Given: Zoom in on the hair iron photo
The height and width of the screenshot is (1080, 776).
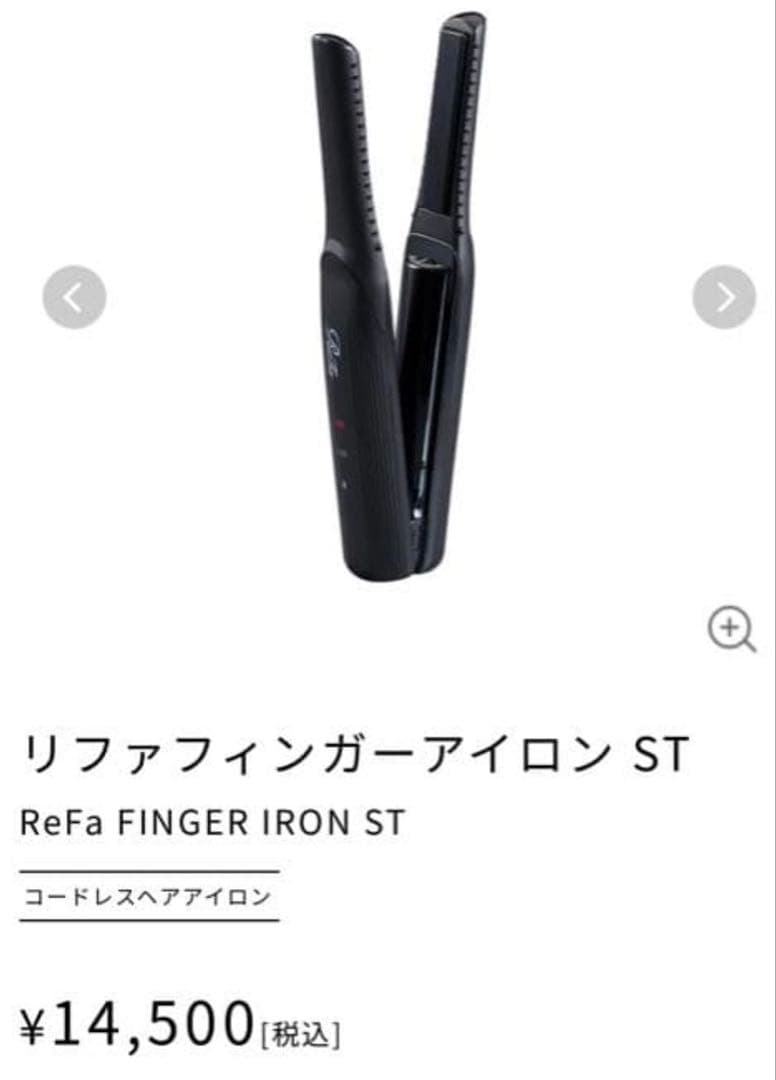Looking at the screenshot, I should click(732, 629).
